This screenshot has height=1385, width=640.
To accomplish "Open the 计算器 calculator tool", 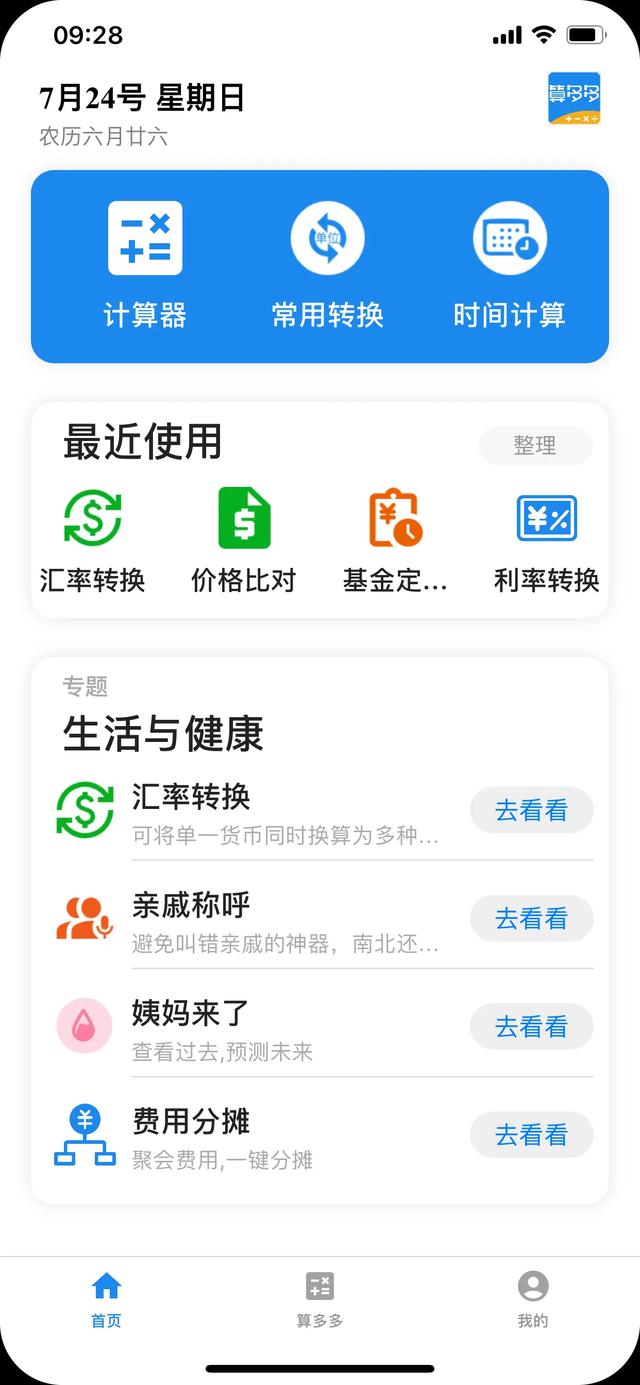I will tap(145, 266).
